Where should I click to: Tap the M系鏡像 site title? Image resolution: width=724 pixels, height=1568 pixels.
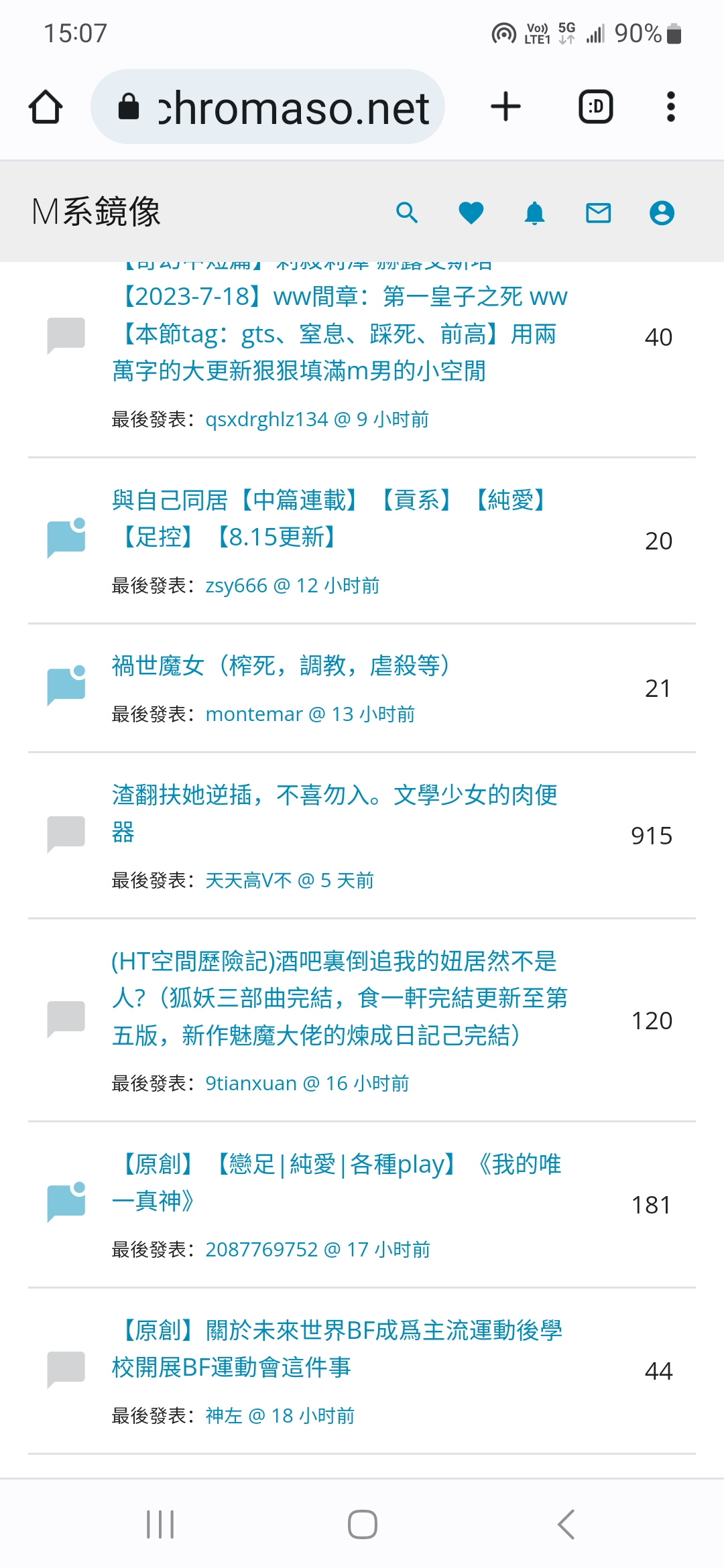click(x=97, y=212)
